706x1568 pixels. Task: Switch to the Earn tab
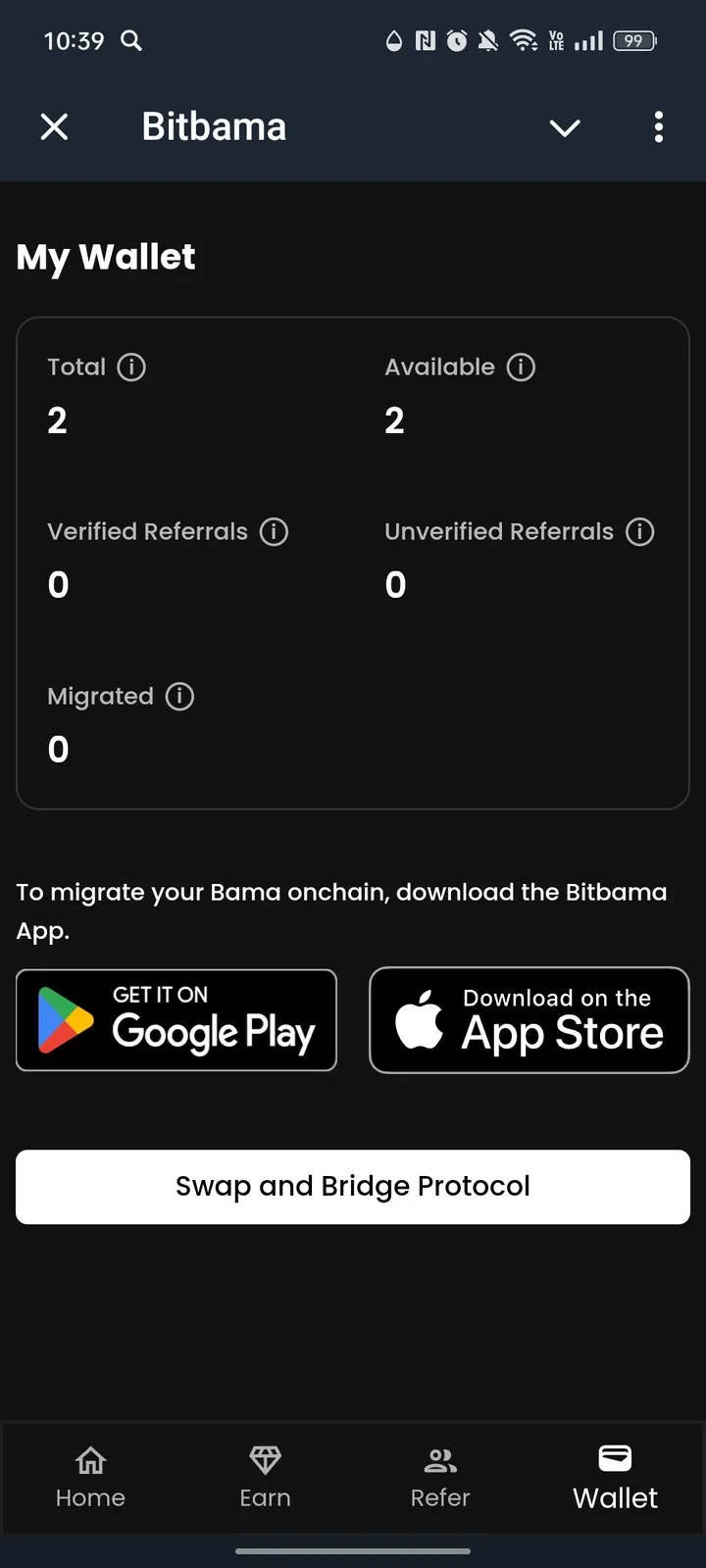pyautogui.click(x=265, y=1478)
